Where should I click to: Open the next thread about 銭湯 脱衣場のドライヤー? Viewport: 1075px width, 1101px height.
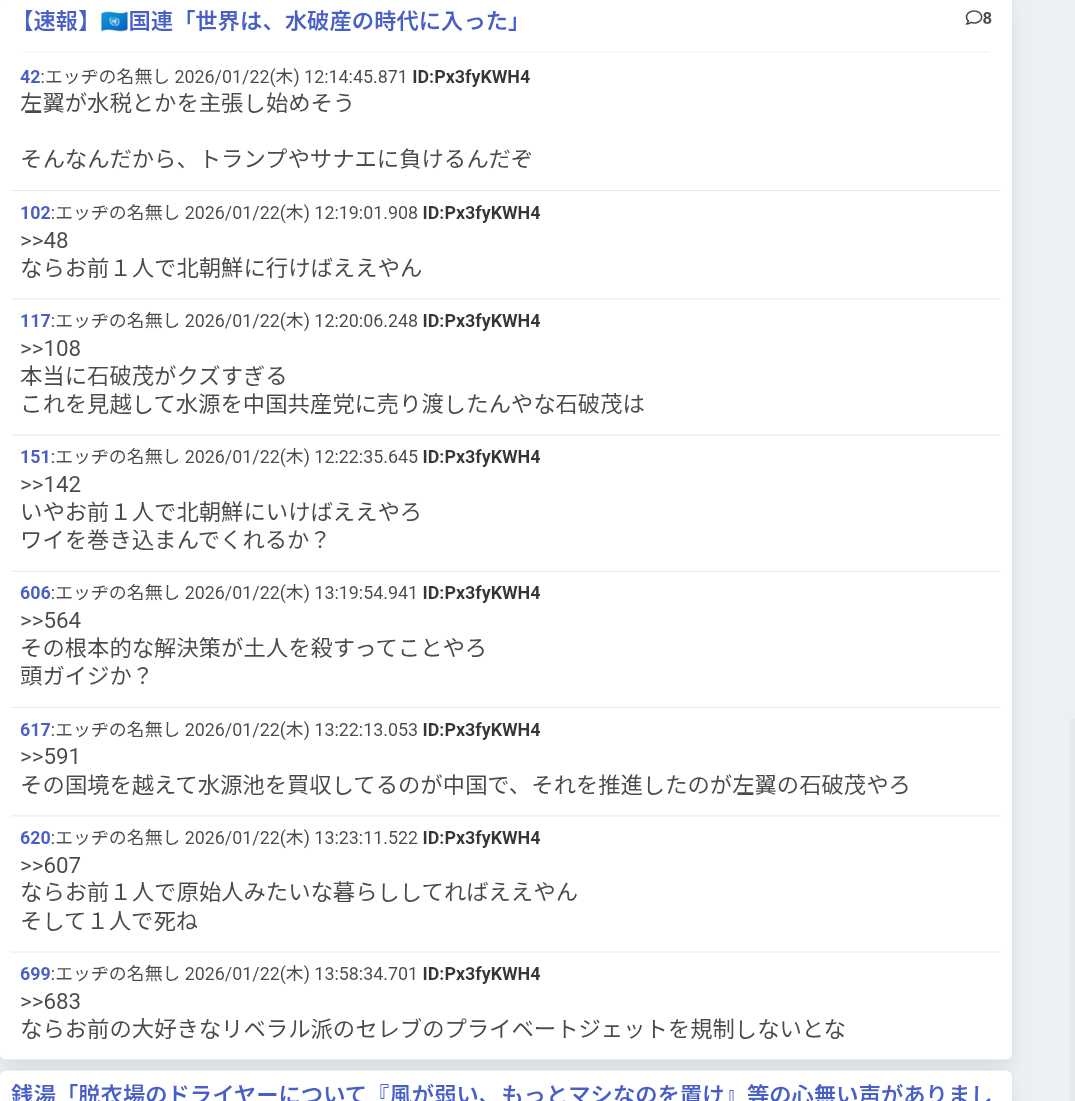pyautogui.click(x=500, y=1092)
